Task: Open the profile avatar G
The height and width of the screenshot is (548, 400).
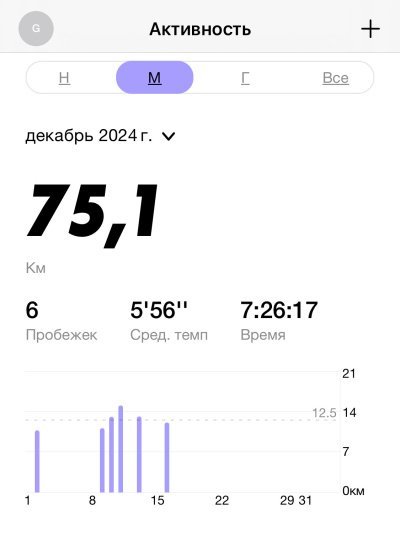Action: pyautogui.click(x=36, y=29)
